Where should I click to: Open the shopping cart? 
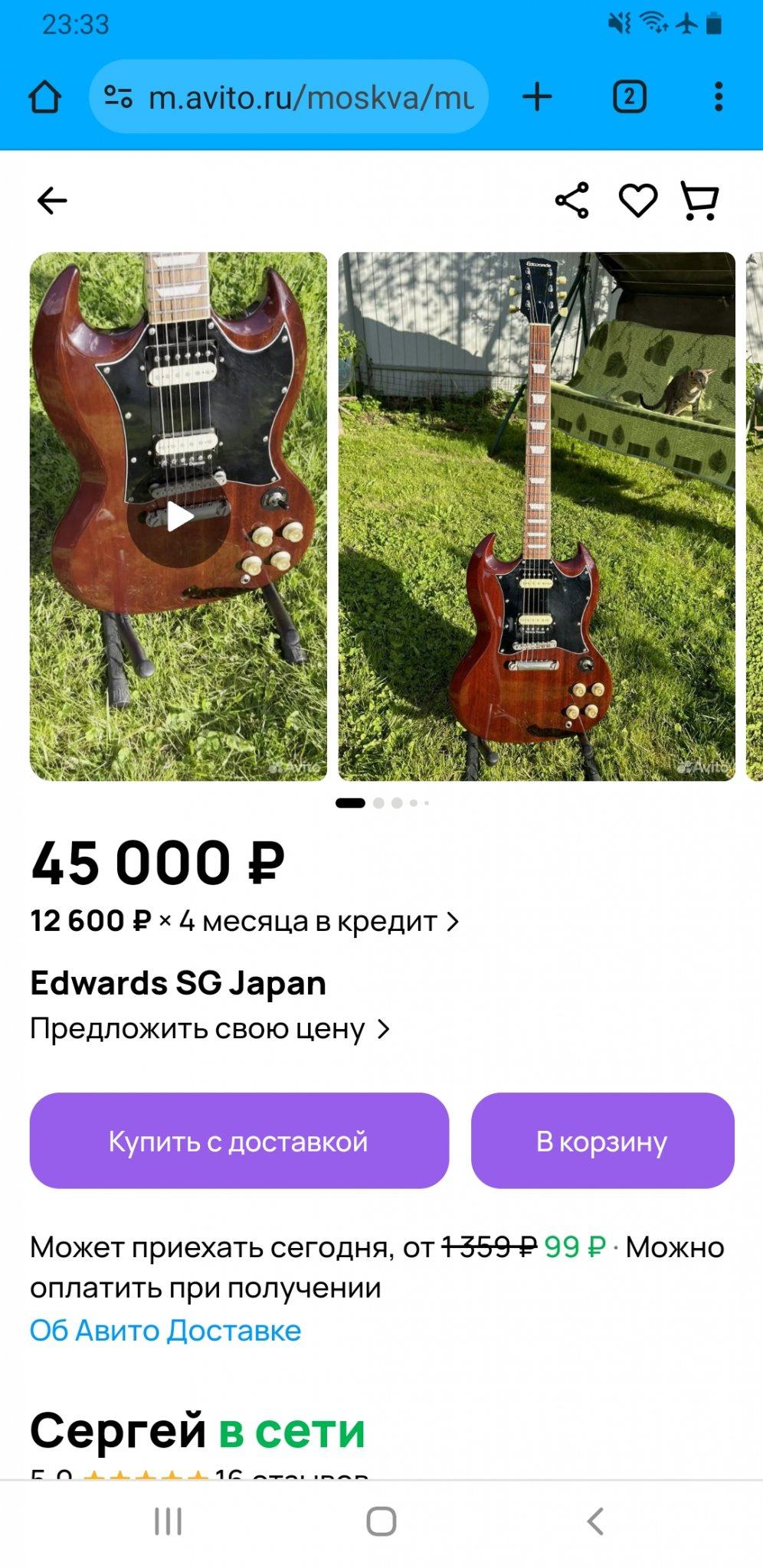tap(699, 201)
